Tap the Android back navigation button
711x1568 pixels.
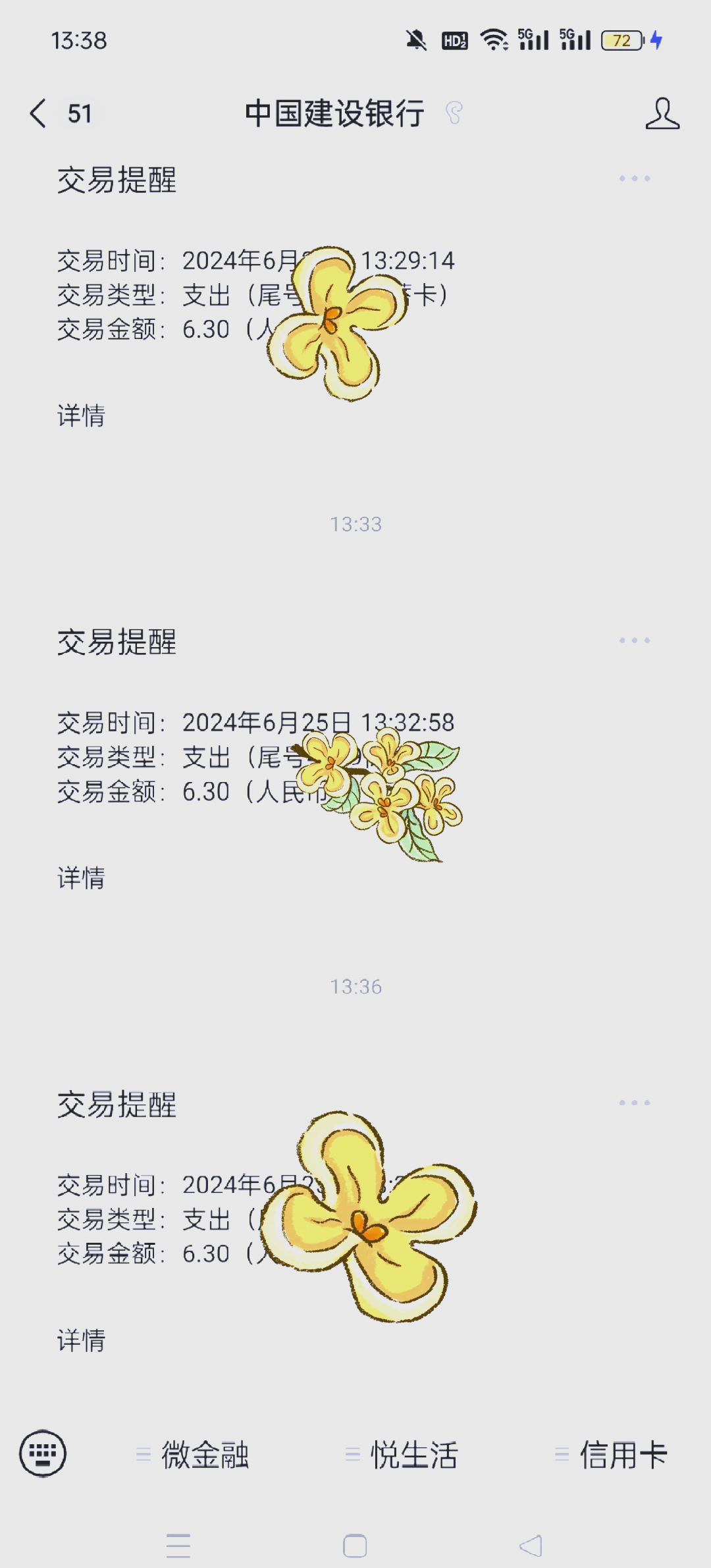(533, 1544)
